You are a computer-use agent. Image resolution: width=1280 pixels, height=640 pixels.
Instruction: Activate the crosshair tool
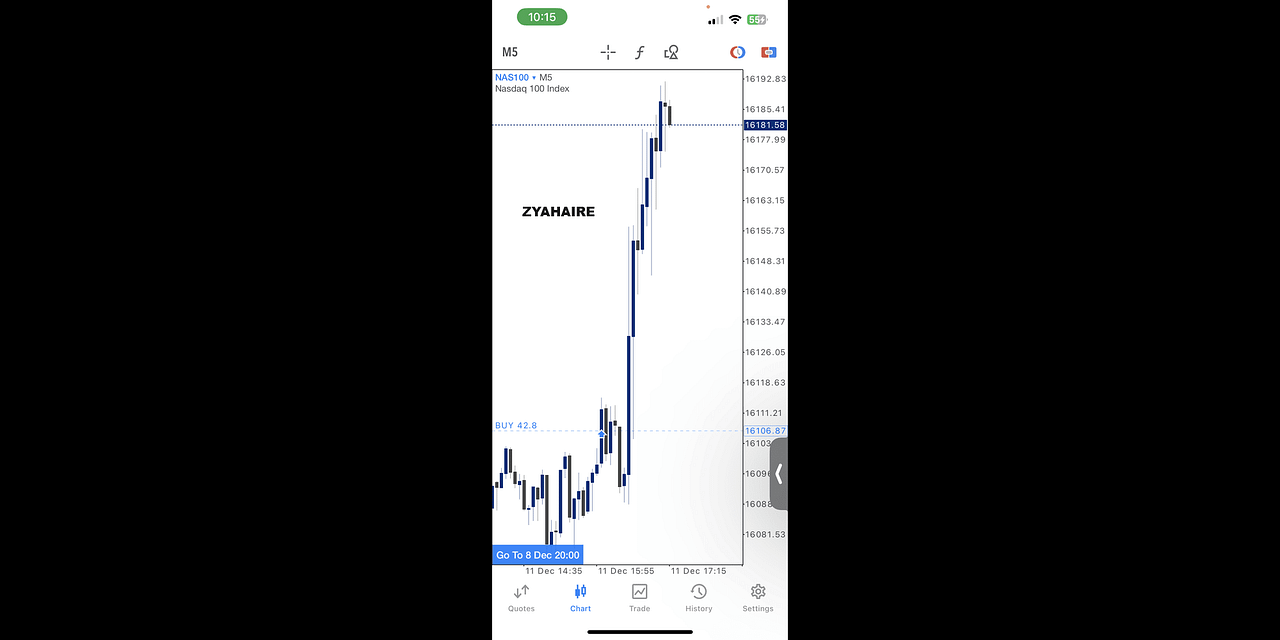pos(608,52)
